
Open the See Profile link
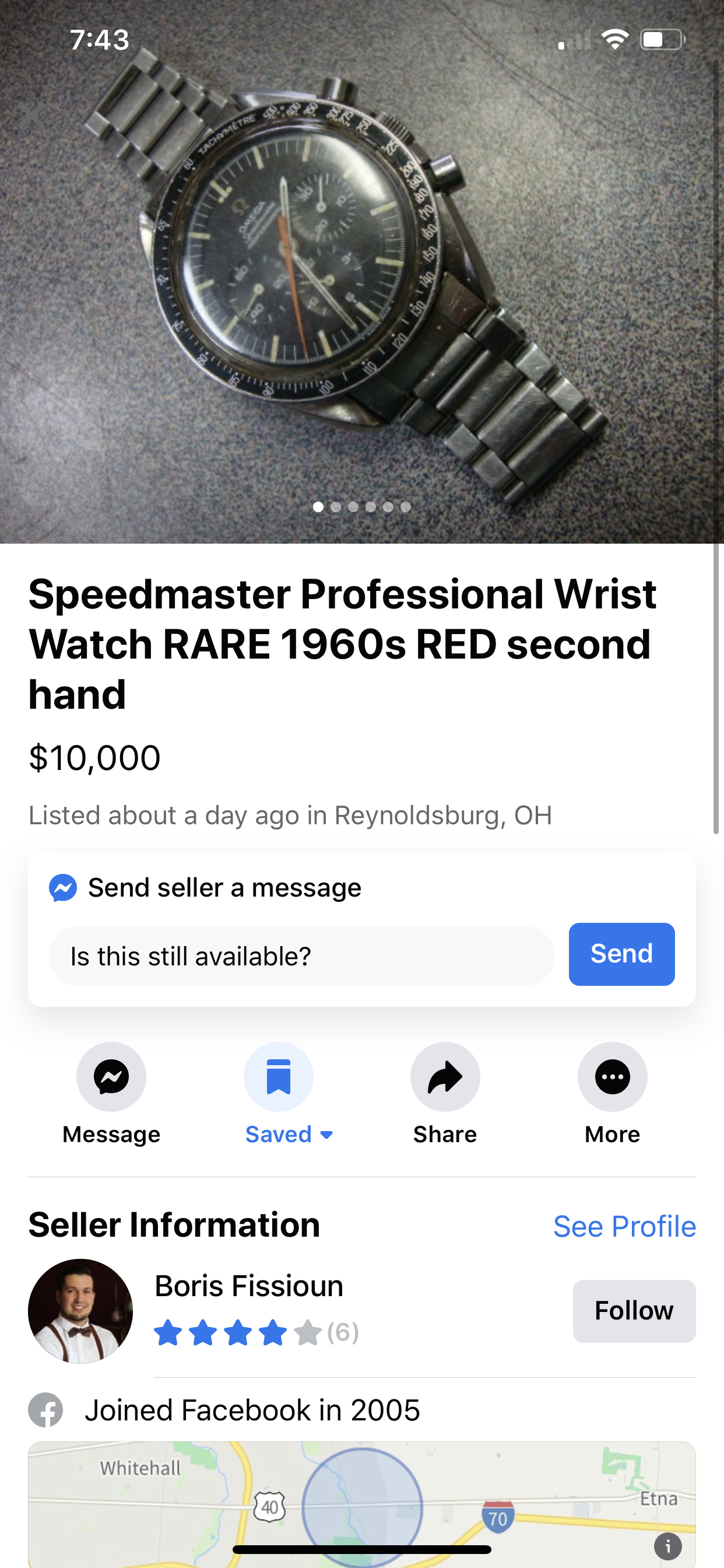(x=624, y=1226)
